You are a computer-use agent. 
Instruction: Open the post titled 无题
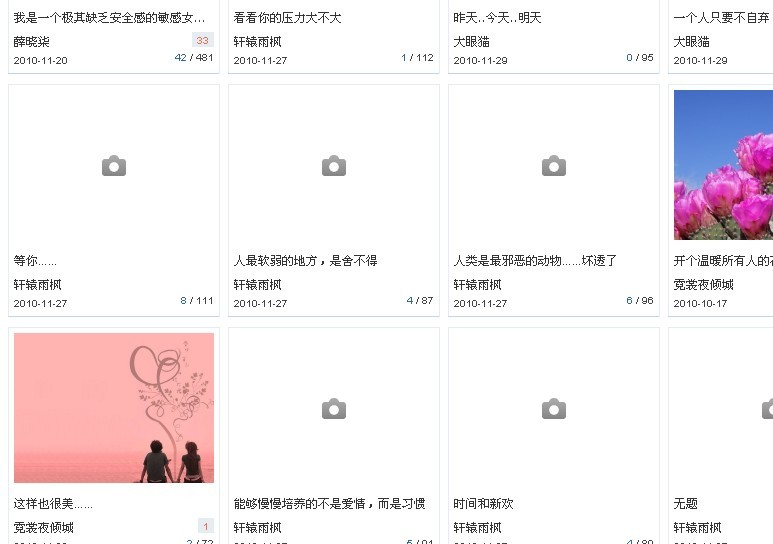pyautogui.click(x=685, y=504)
